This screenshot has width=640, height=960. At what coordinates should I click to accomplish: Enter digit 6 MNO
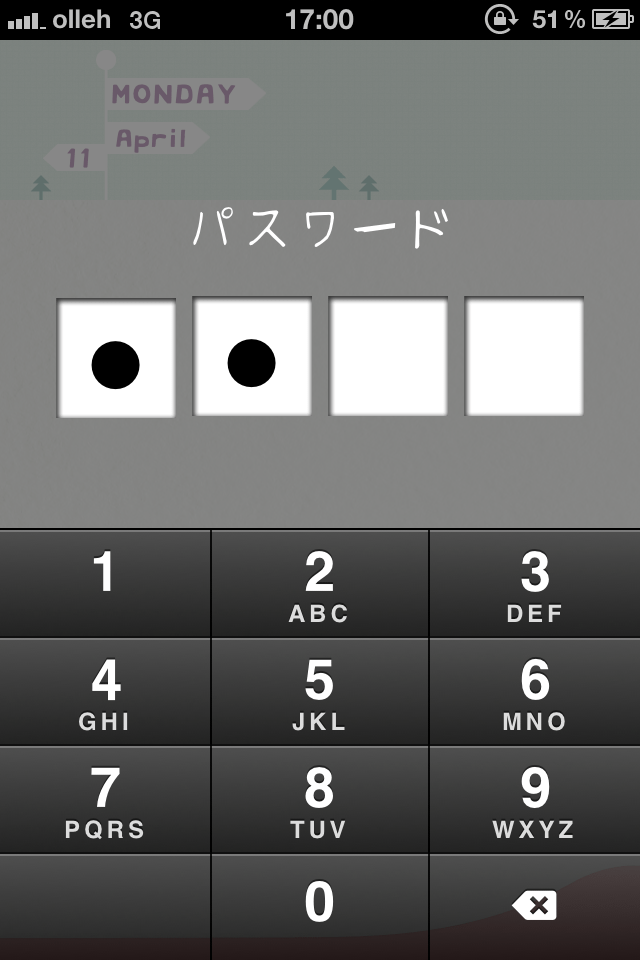pos(535,692)
